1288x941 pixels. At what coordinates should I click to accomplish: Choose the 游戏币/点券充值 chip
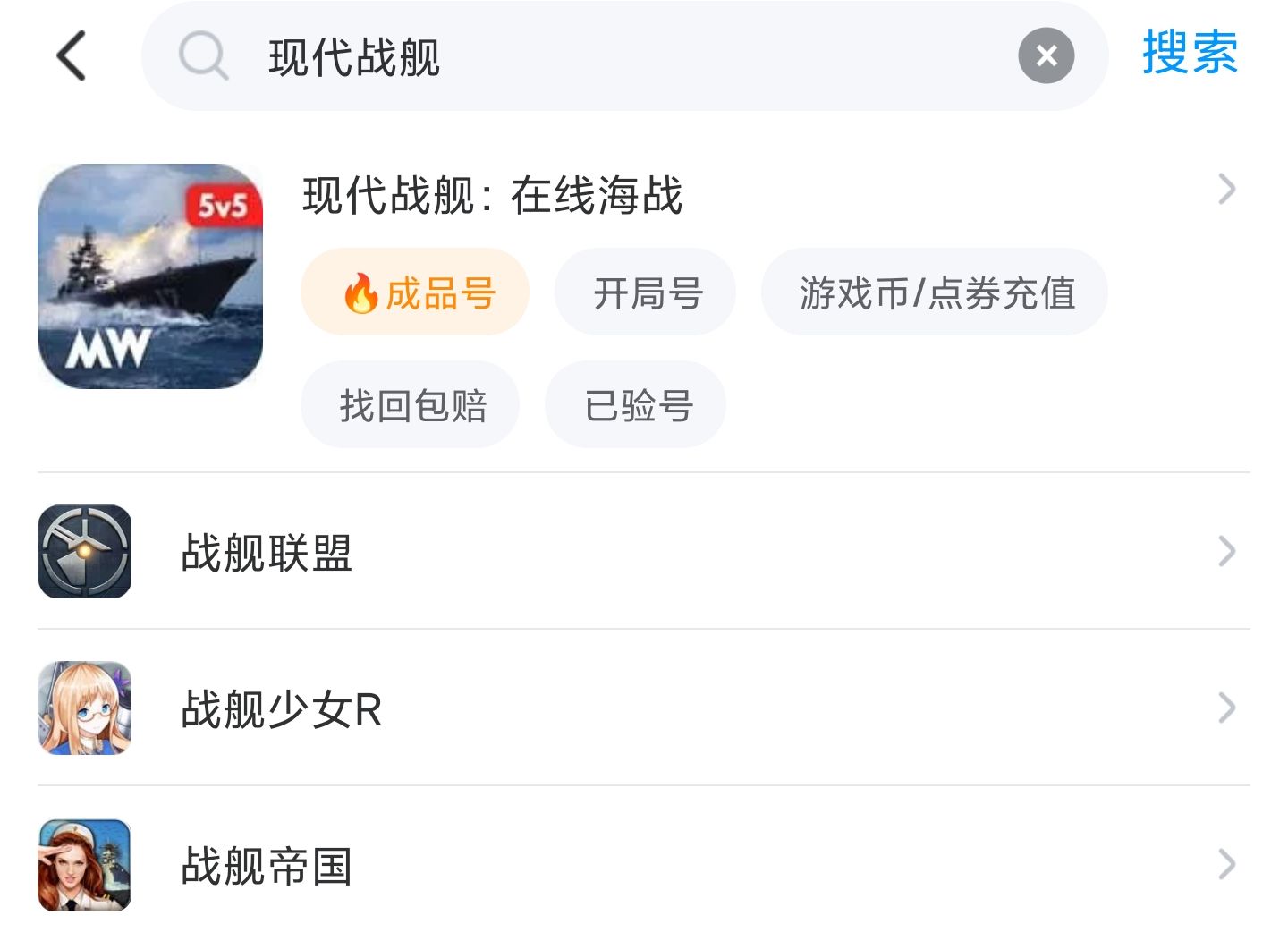pyautogui.click(x=935, y=292)
